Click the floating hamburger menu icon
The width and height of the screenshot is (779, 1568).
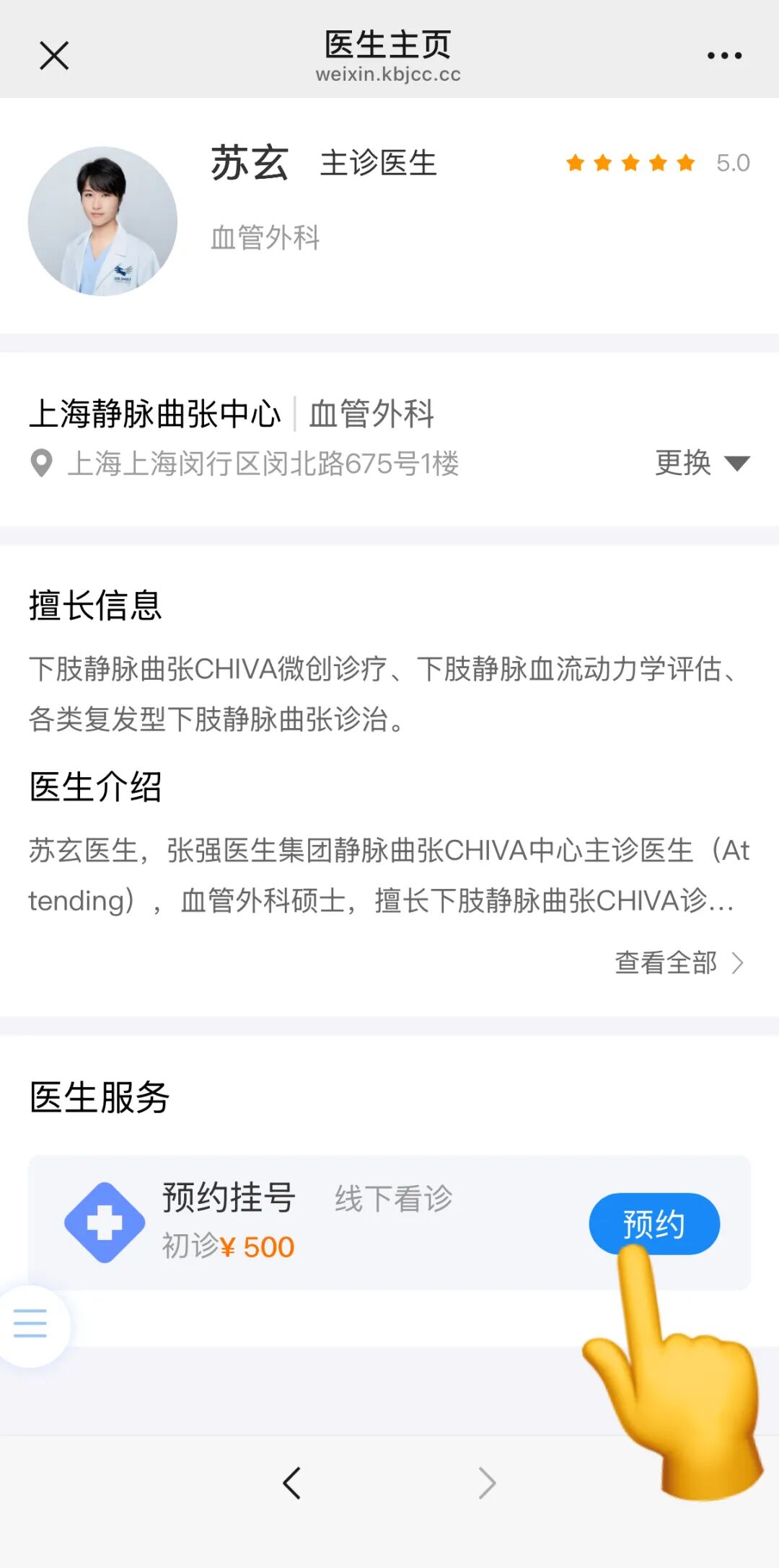pyautogui.click(x=30, y=1324)
